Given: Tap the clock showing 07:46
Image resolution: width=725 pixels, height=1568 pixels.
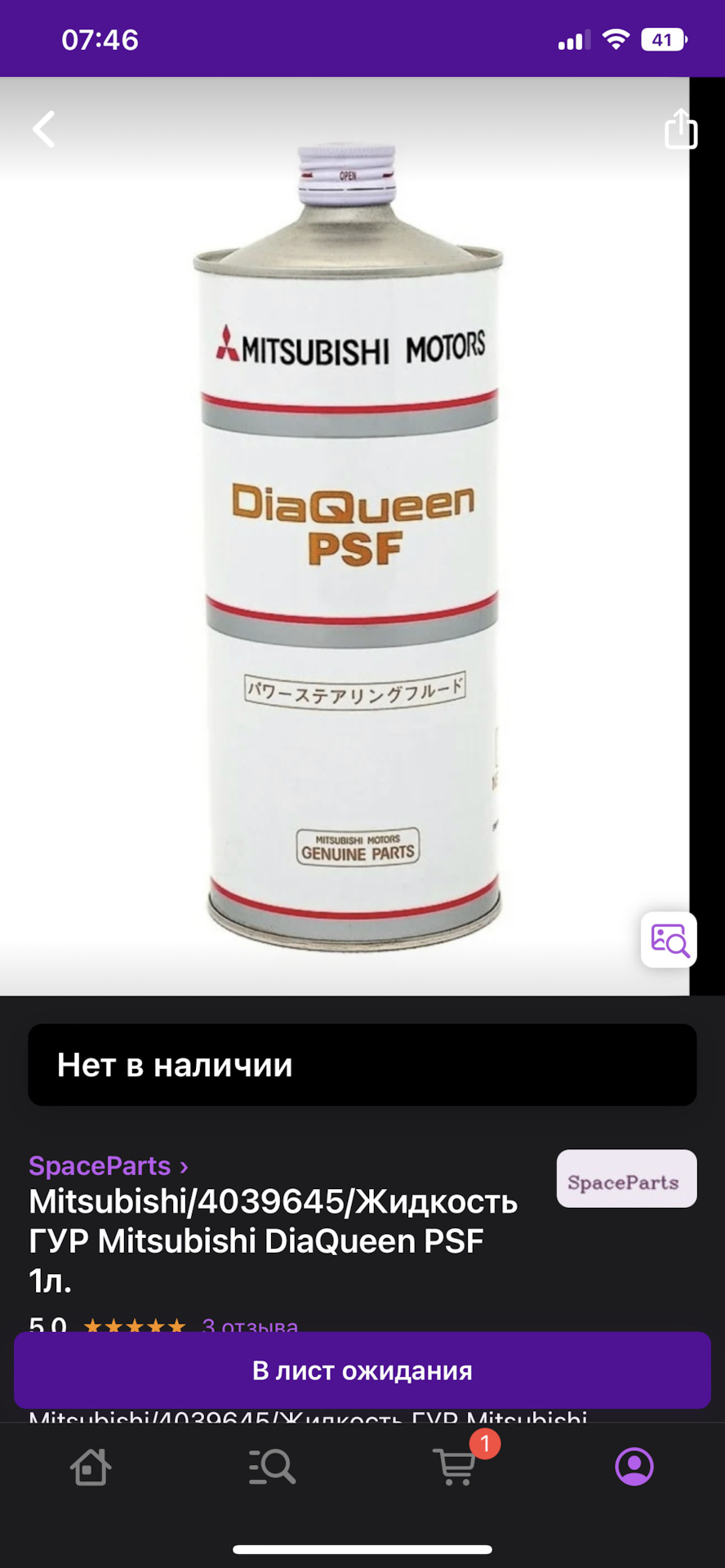Looking at the screenshot, I should (100, 38).
